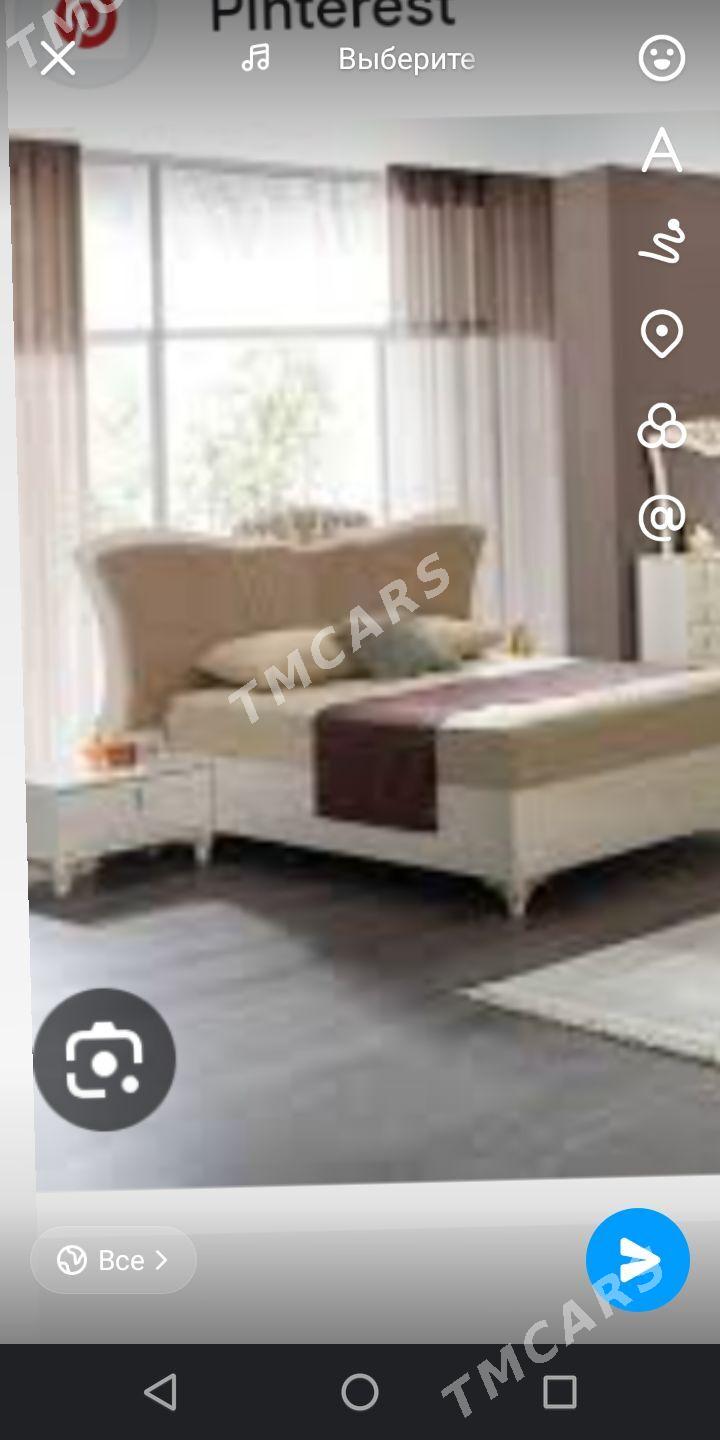The height and width of the screenshot is (1440, 720).
Task: Choose music via Выберите
Action: 405,59
